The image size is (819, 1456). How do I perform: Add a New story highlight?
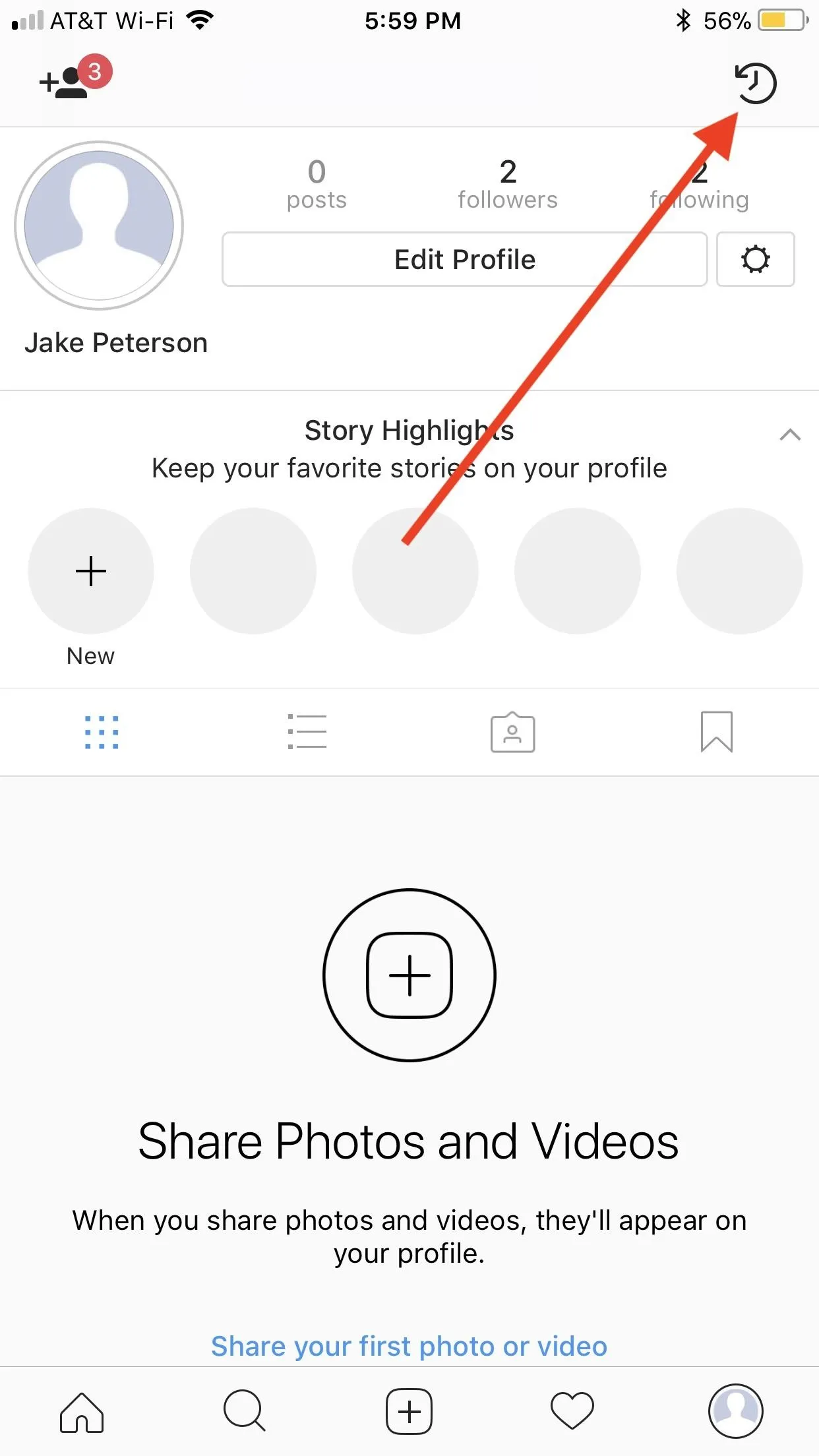[91, 571]
